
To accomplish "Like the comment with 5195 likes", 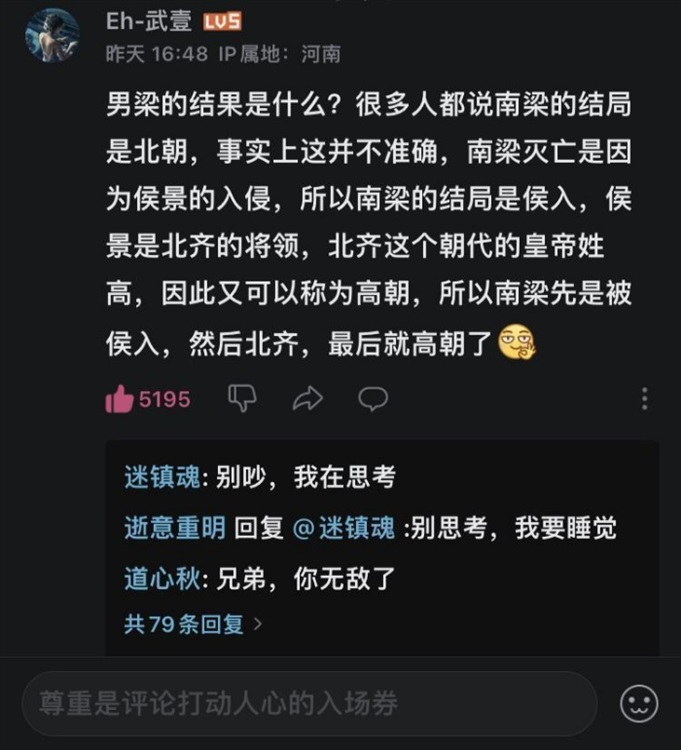I will [x=120, y=399].
